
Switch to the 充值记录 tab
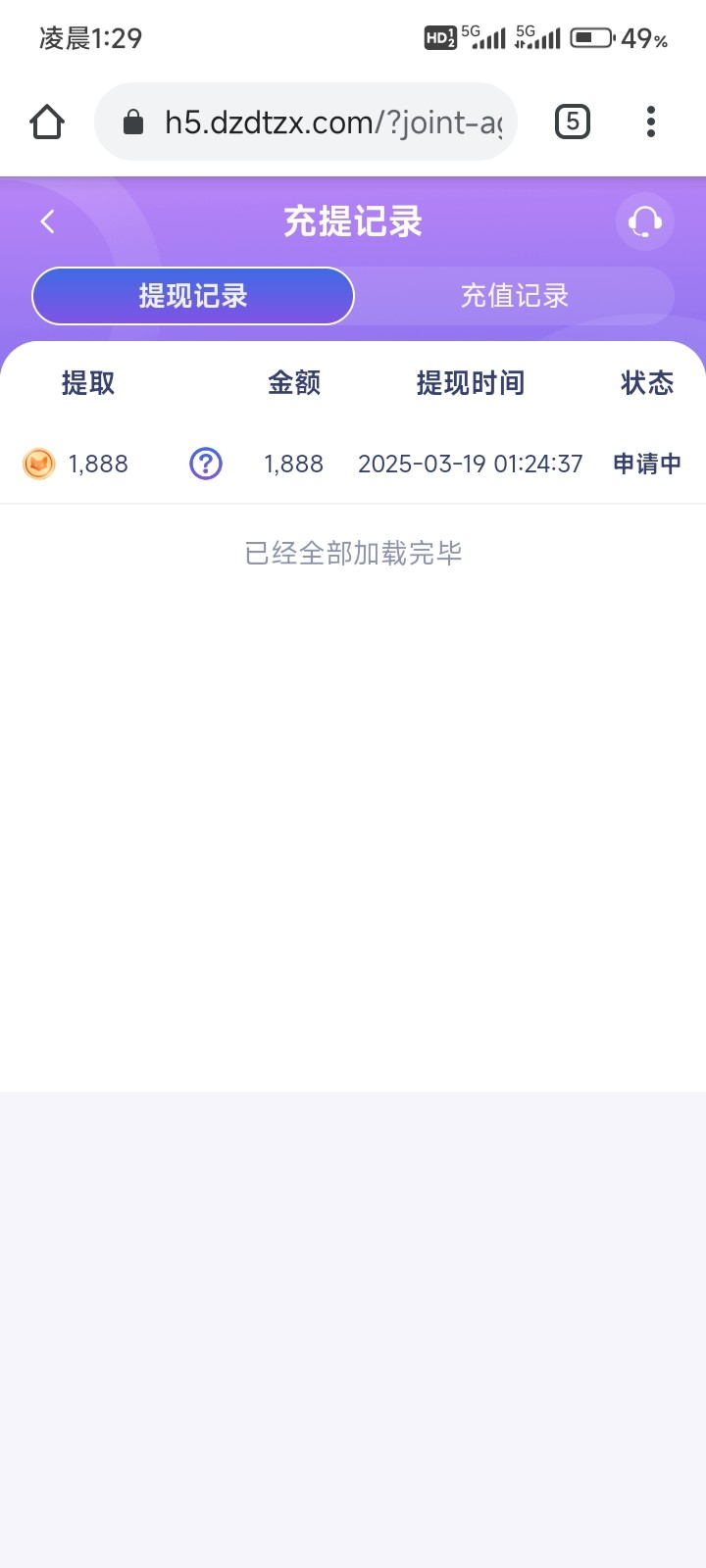click(x=515, y=296)
